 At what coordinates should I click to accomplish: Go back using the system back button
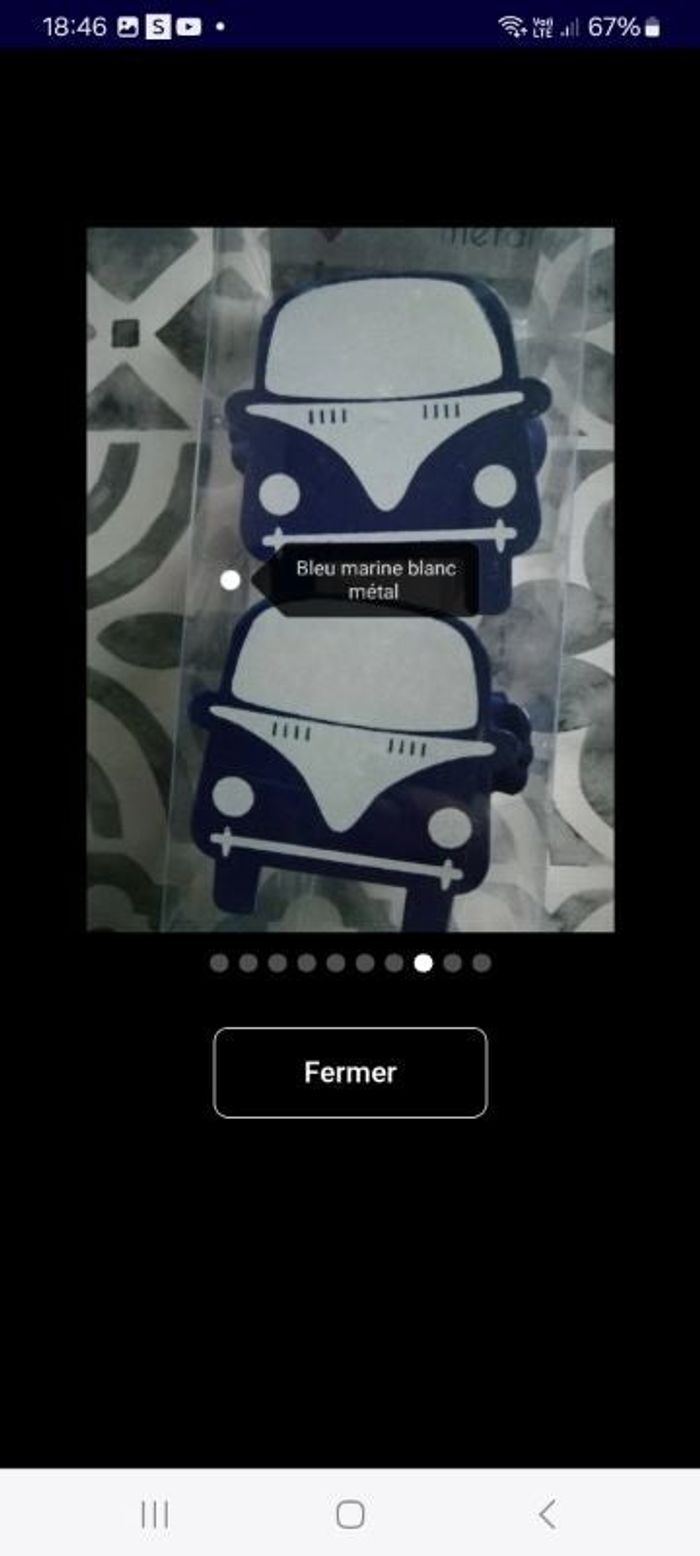[x=546, y=1514]
